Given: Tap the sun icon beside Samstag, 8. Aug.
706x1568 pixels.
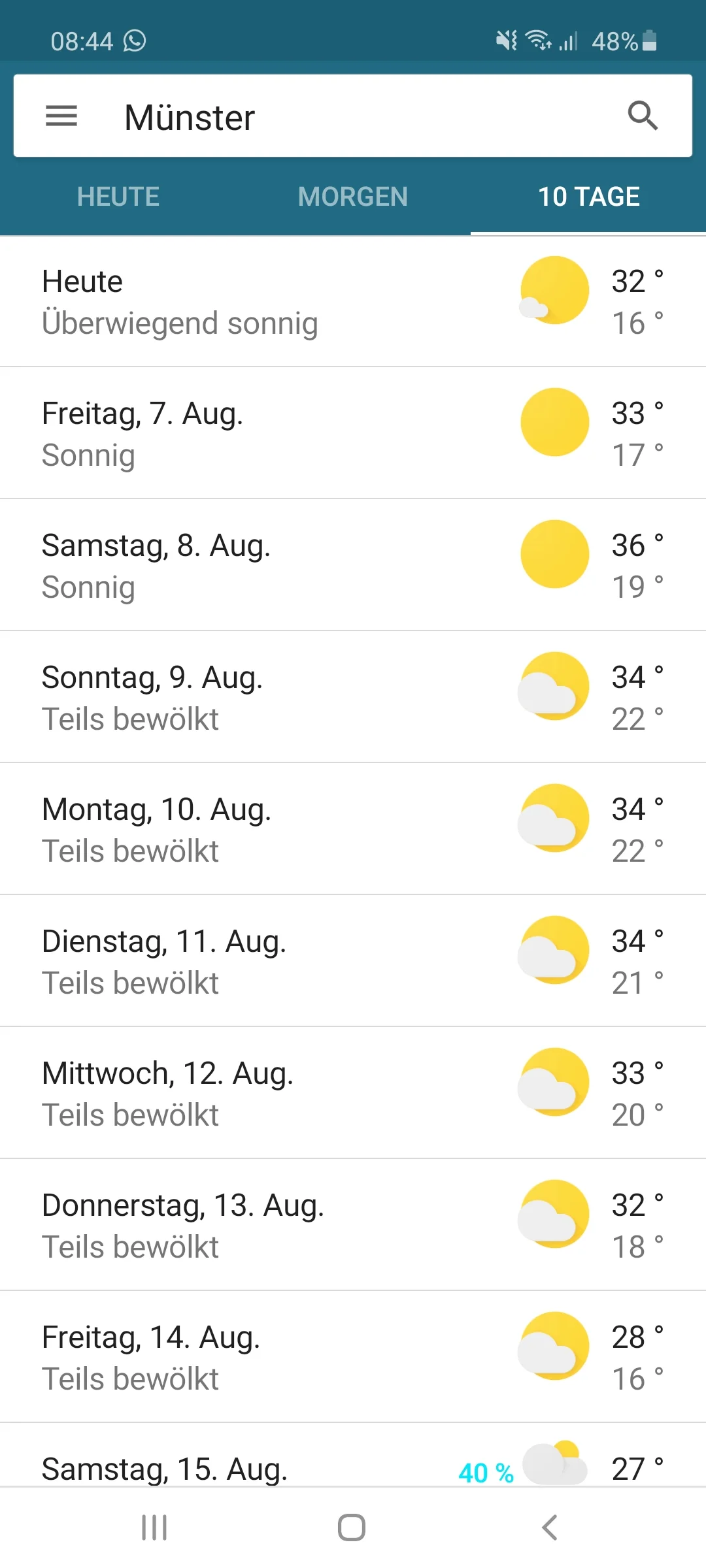Looking at the screenshot, I should tap(554, 554).
